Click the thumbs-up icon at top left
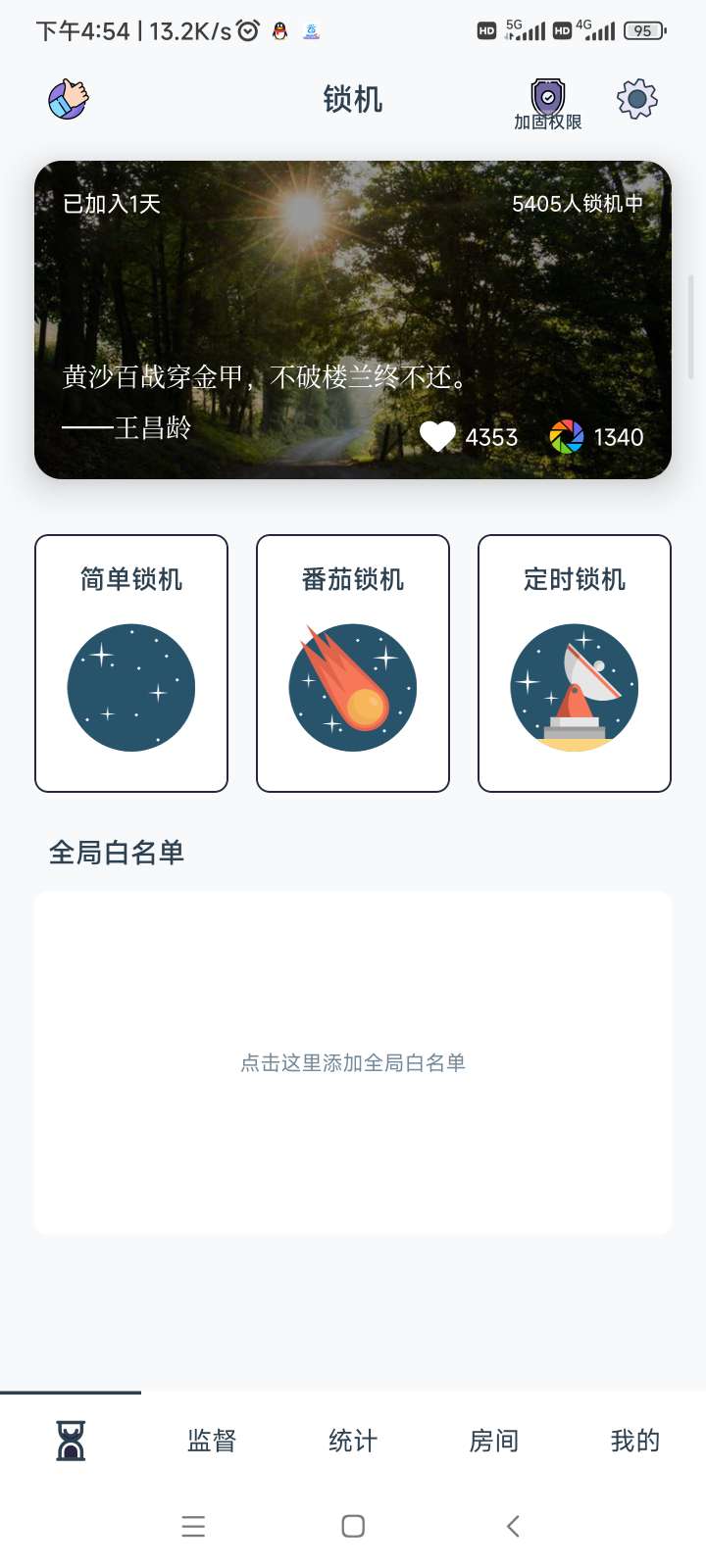Viewport: 706px width, 1568px height. (67, 99)
